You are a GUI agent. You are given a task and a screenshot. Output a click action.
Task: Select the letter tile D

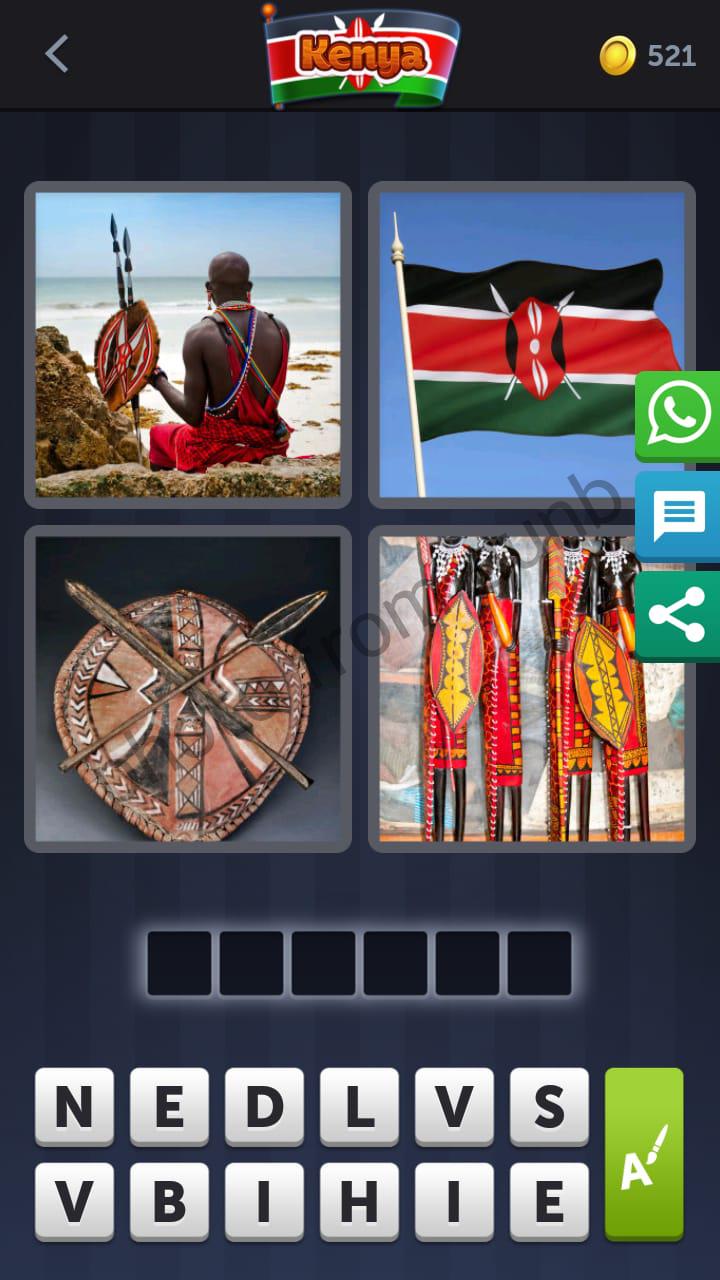click(x=264, y=1106)
